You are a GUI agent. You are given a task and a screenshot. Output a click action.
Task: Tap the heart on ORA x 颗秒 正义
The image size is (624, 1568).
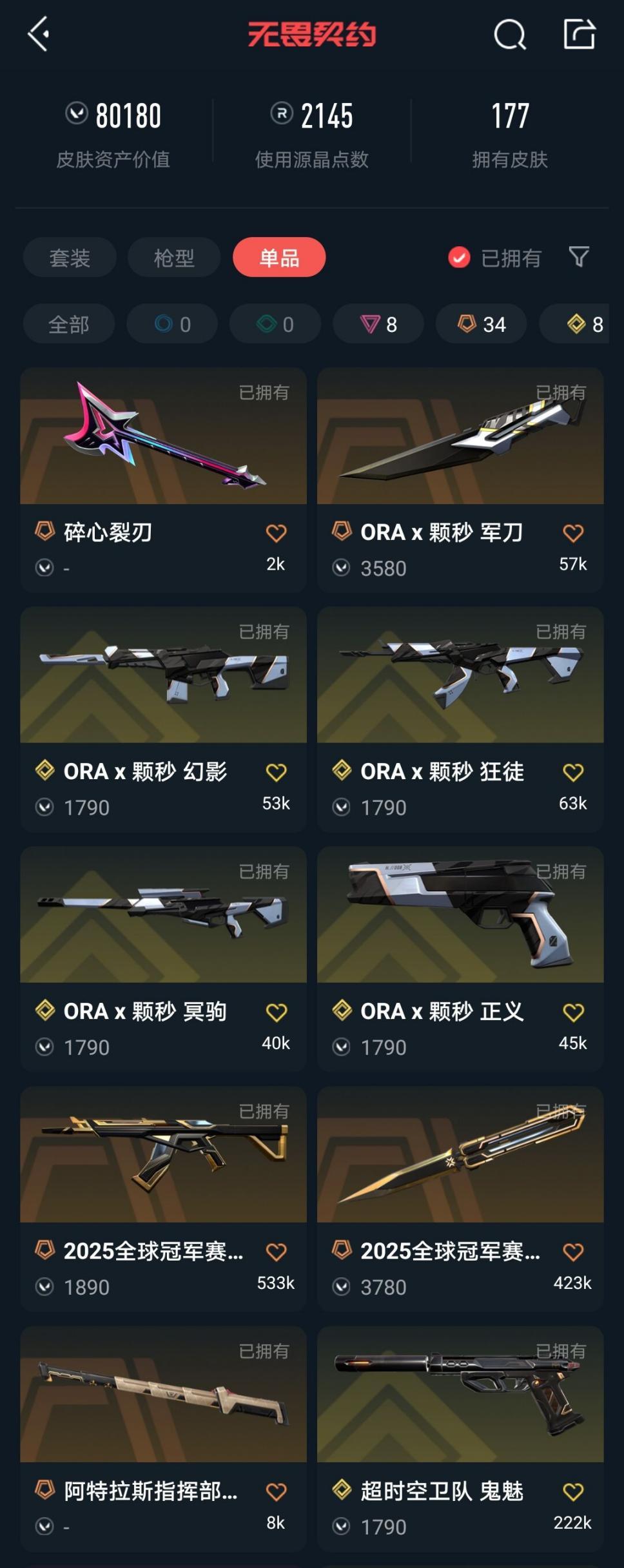pos(573,1012)
